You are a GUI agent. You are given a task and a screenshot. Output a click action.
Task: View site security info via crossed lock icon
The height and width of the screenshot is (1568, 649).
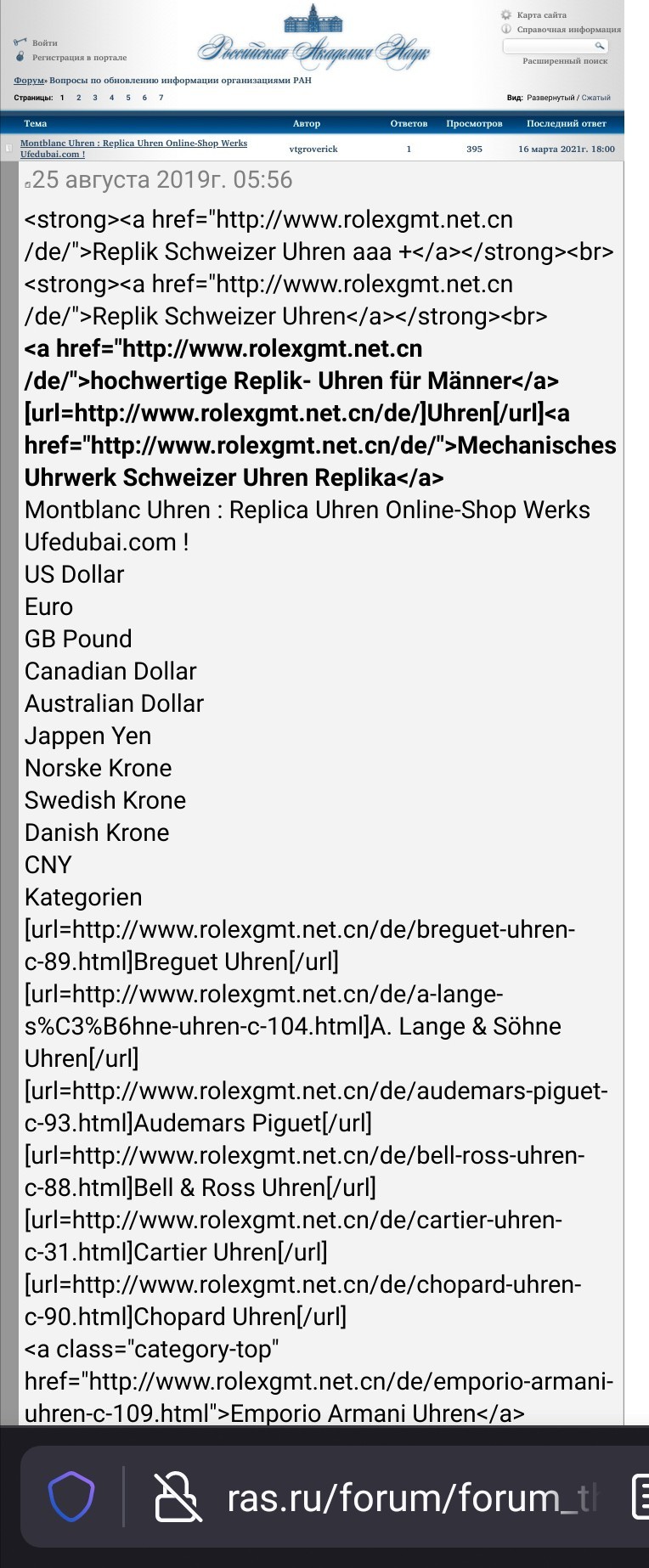click(x=177, y=1496)
